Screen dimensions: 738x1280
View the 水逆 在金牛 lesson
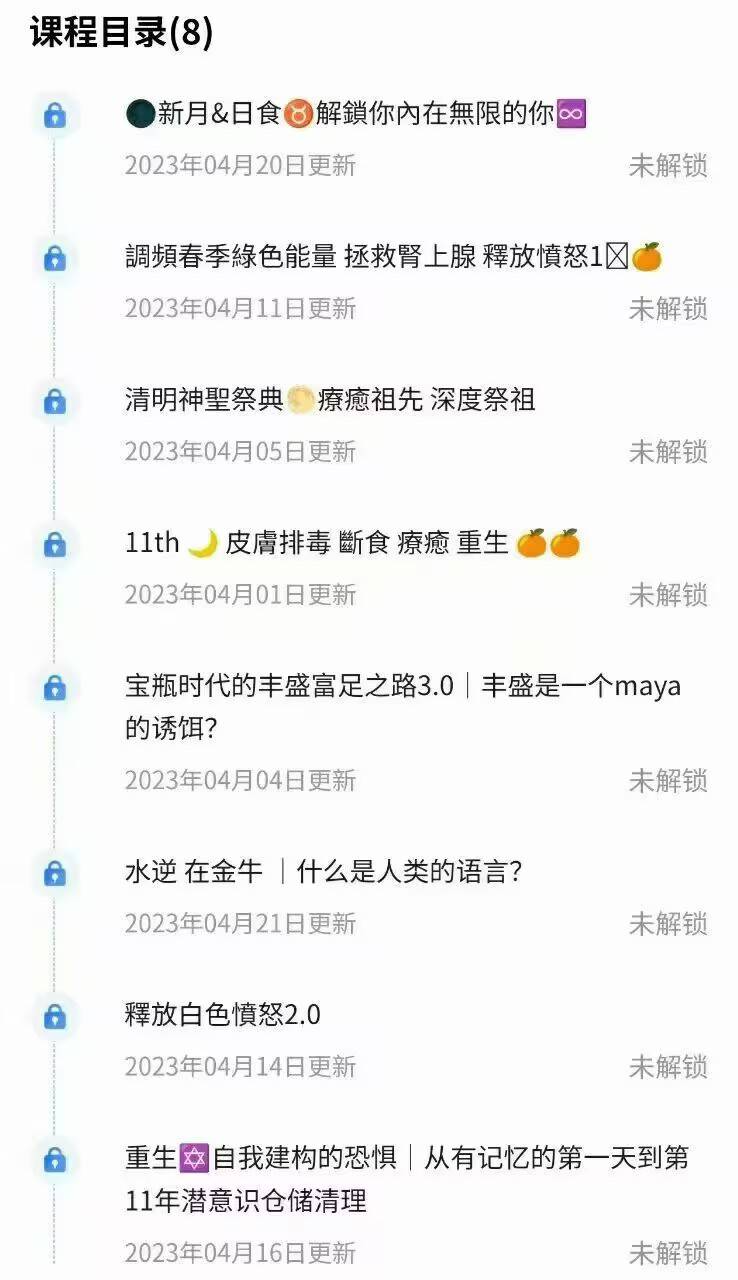(323, 872)
